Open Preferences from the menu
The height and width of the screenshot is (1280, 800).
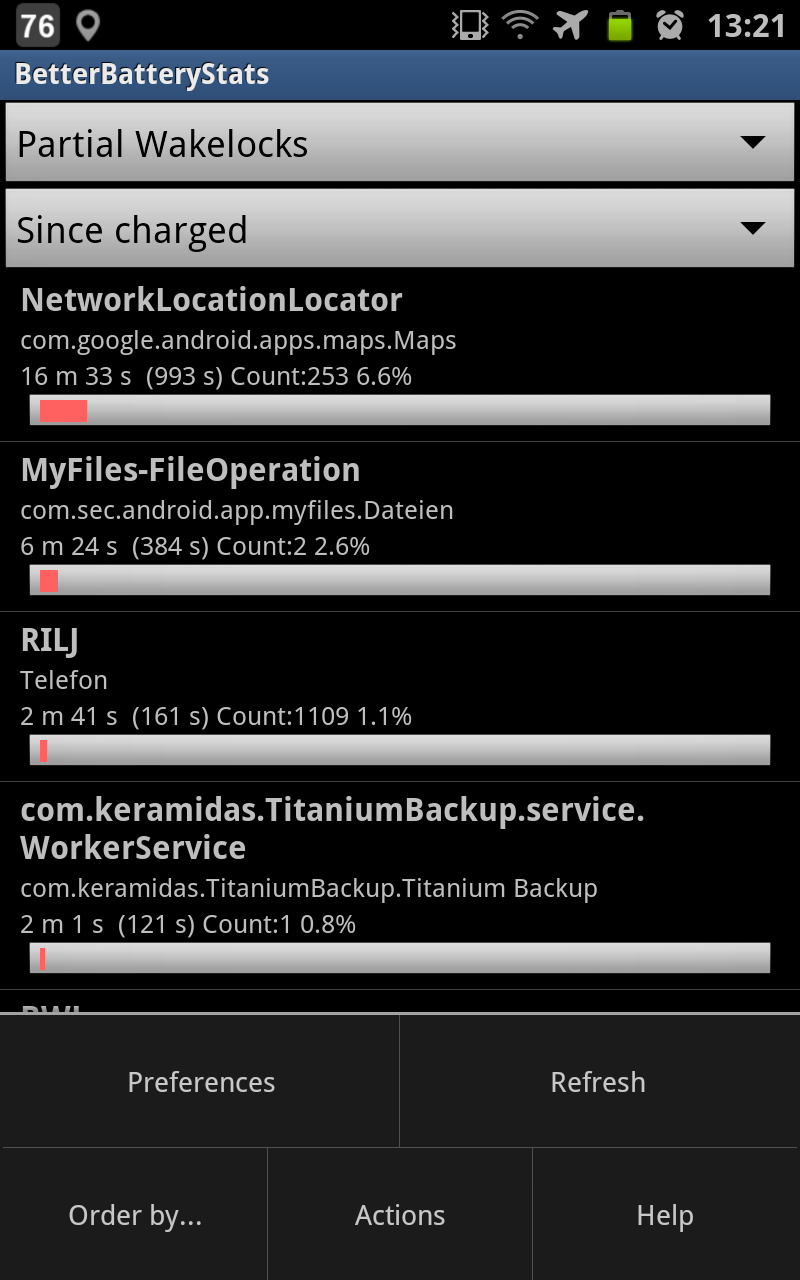[x=200, y=1082]
